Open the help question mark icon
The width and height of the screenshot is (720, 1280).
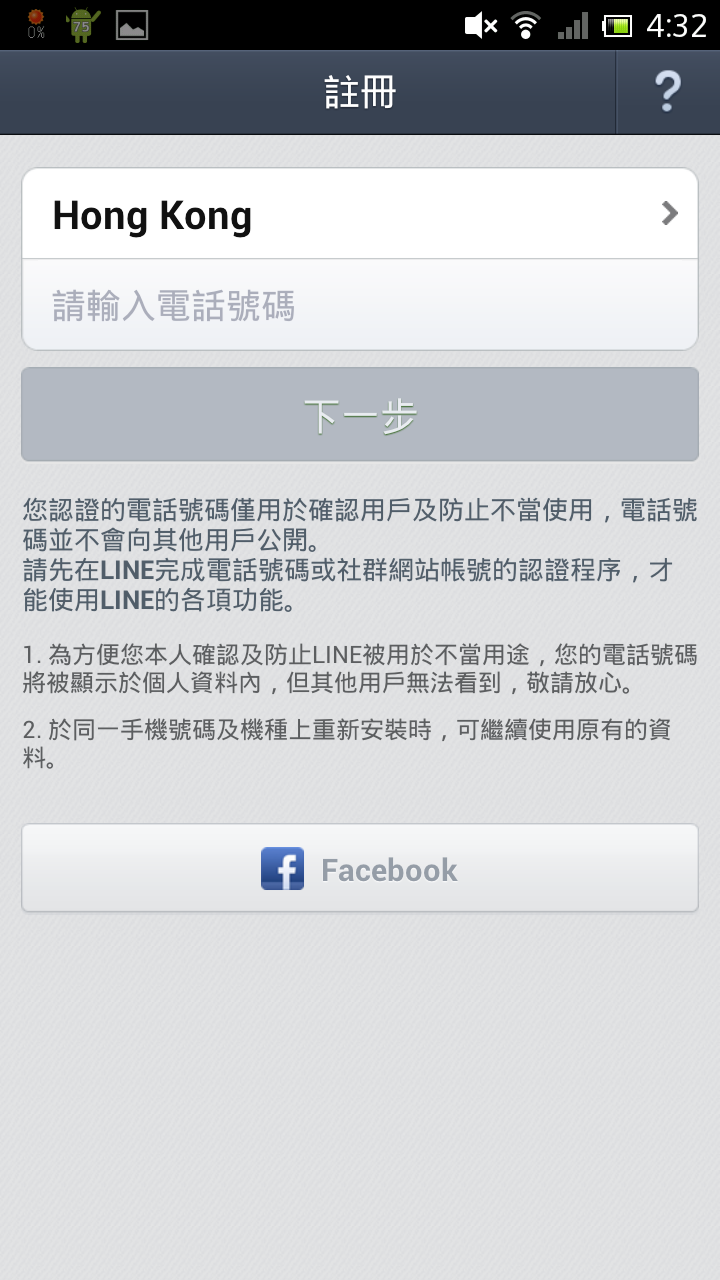coord(667,92)
